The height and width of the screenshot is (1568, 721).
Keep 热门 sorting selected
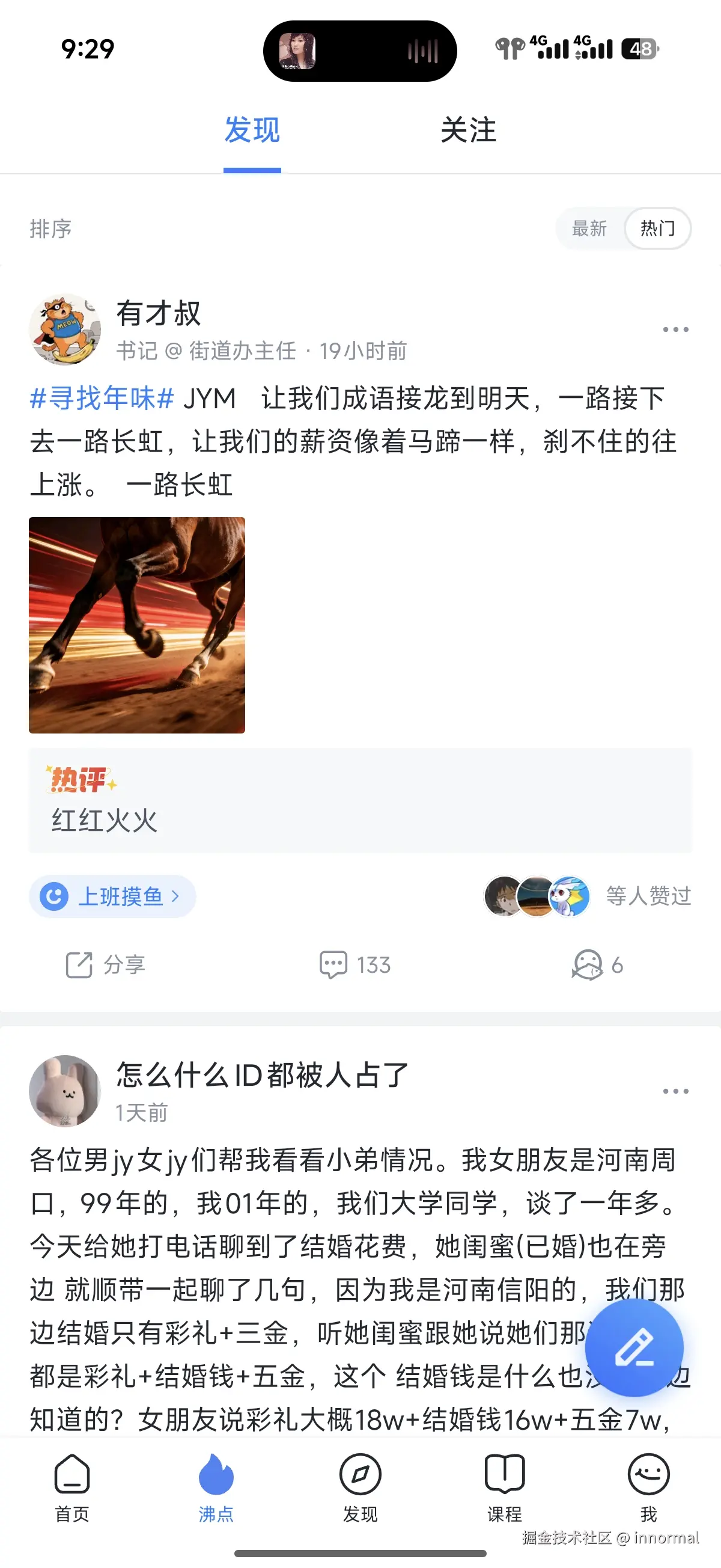(658, 229)
